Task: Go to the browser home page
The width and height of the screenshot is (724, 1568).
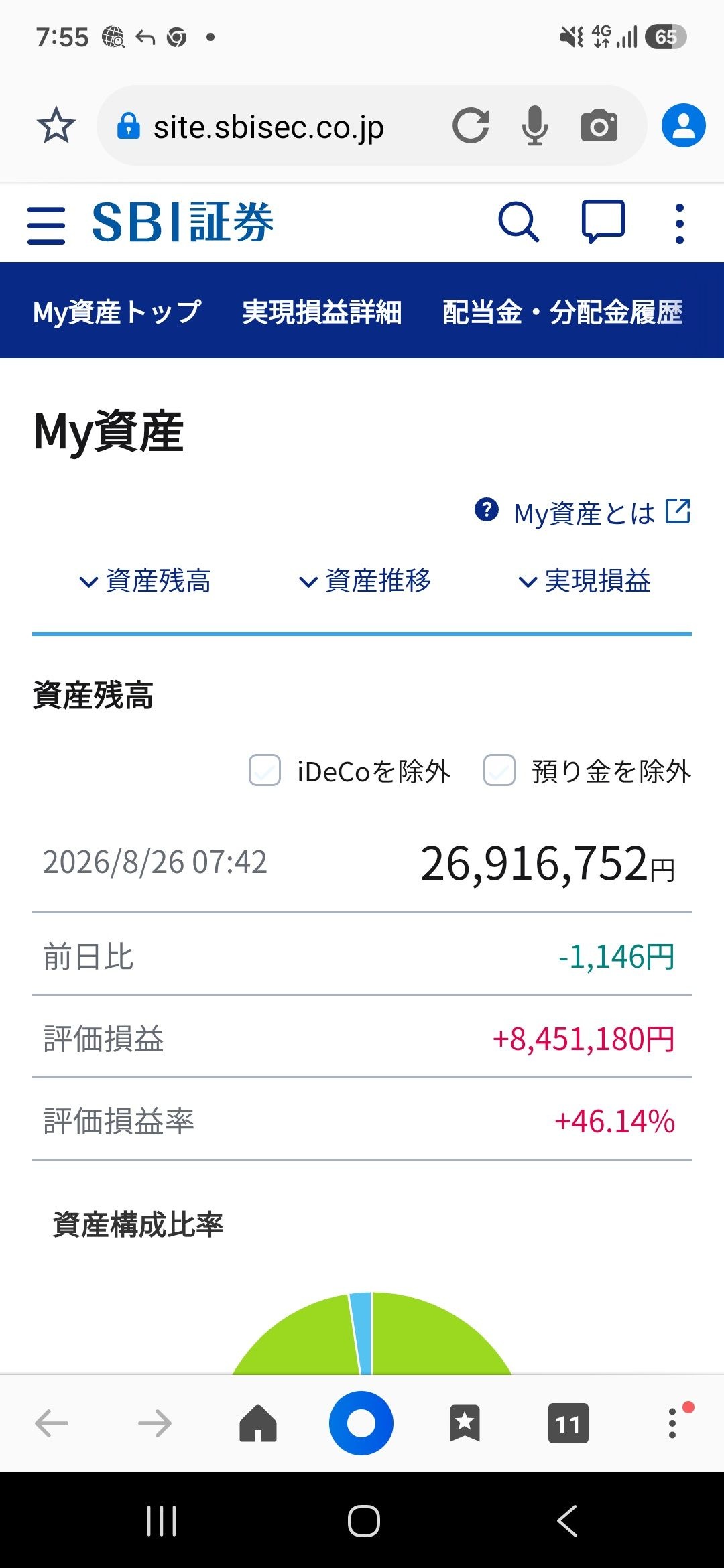Action: click(x=258, y=1423)
